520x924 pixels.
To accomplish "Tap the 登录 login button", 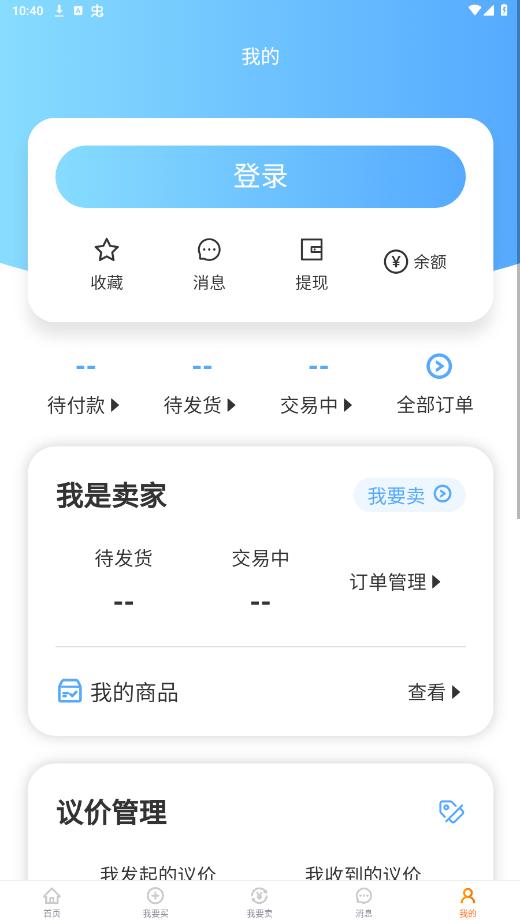I will click(x=260, y=176).
